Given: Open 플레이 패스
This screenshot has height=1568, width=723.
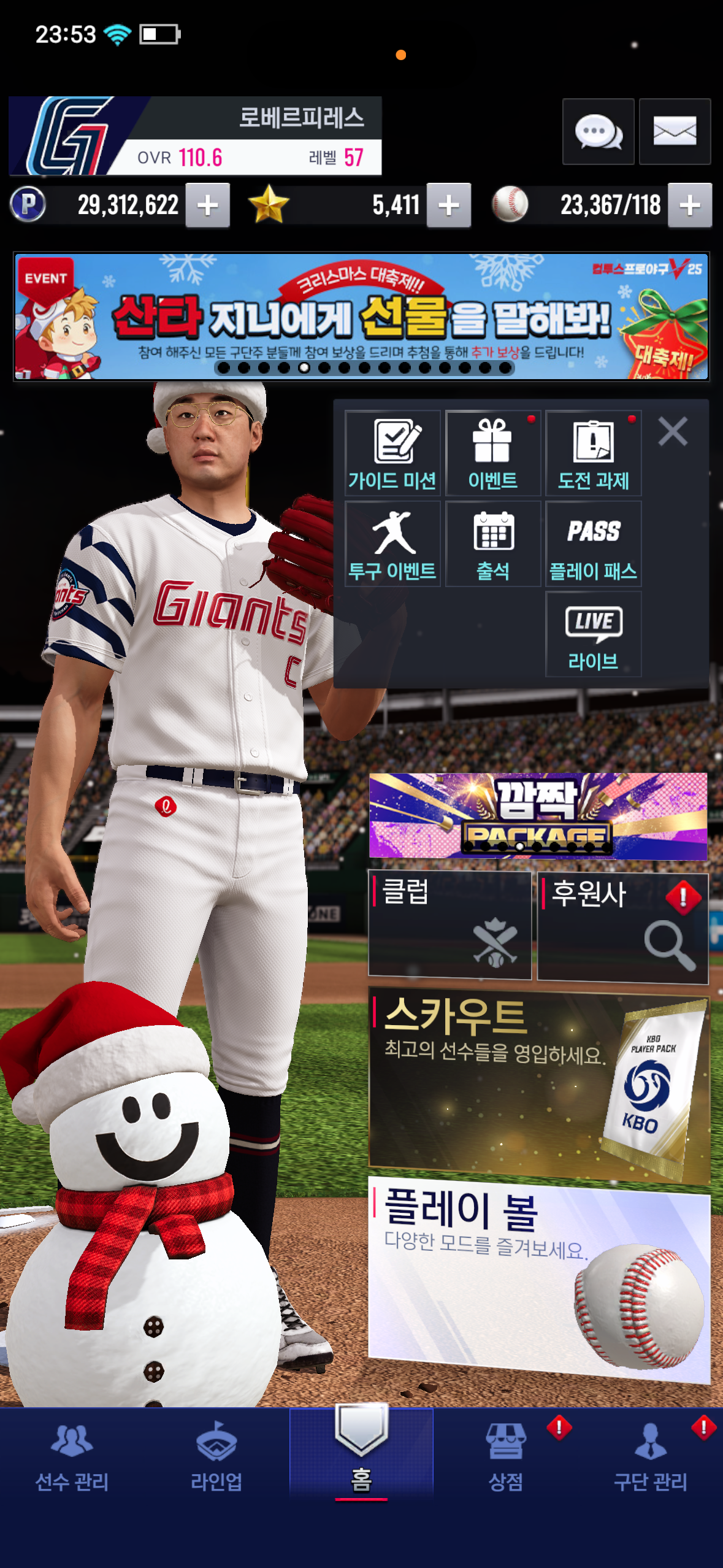Looking at the screenshot, I should pyautogui.click(x=593, y=544).
